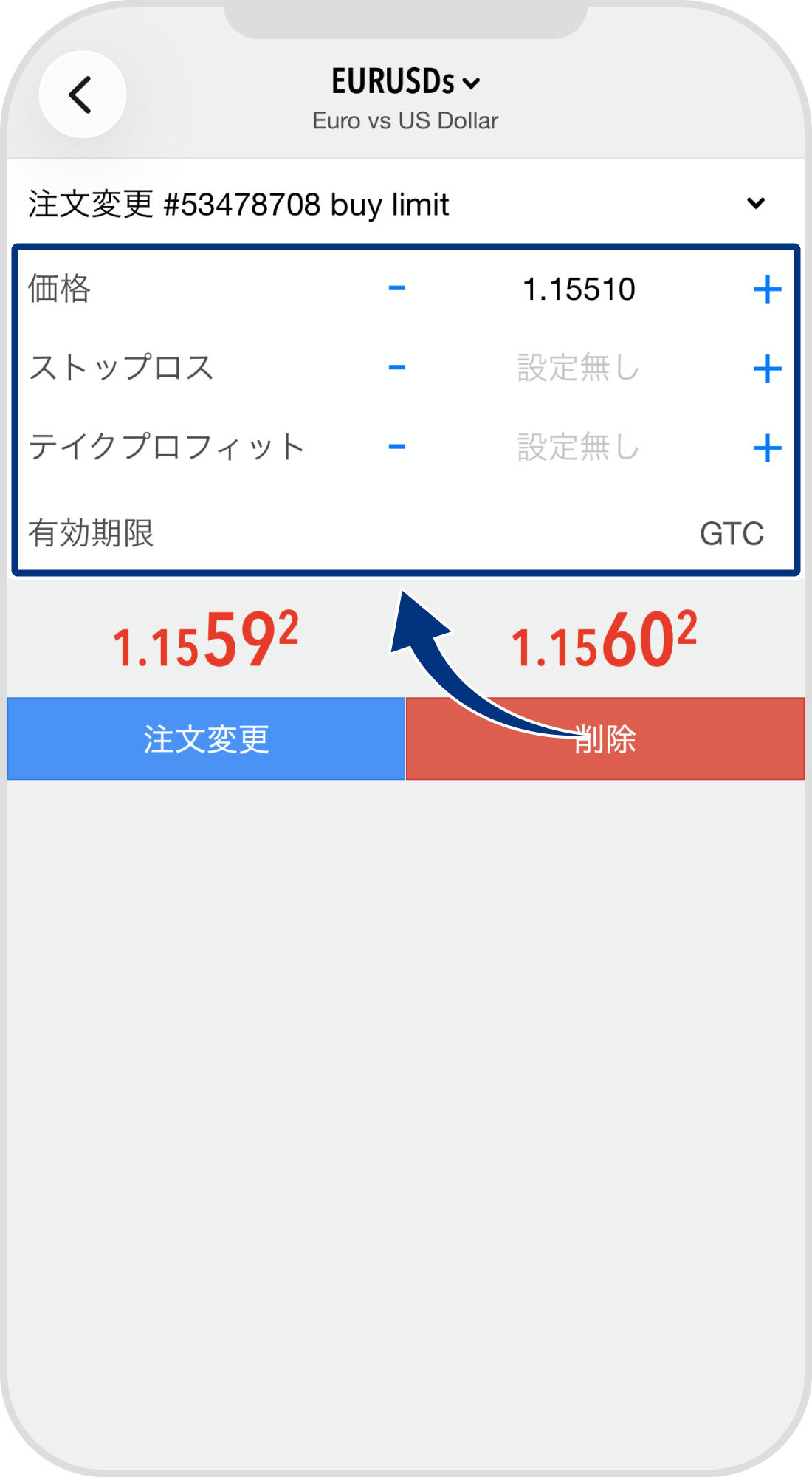
Task: Expand the 注文変更 #53478708 buy limit dropdown
Action: [x=754, y=204]
